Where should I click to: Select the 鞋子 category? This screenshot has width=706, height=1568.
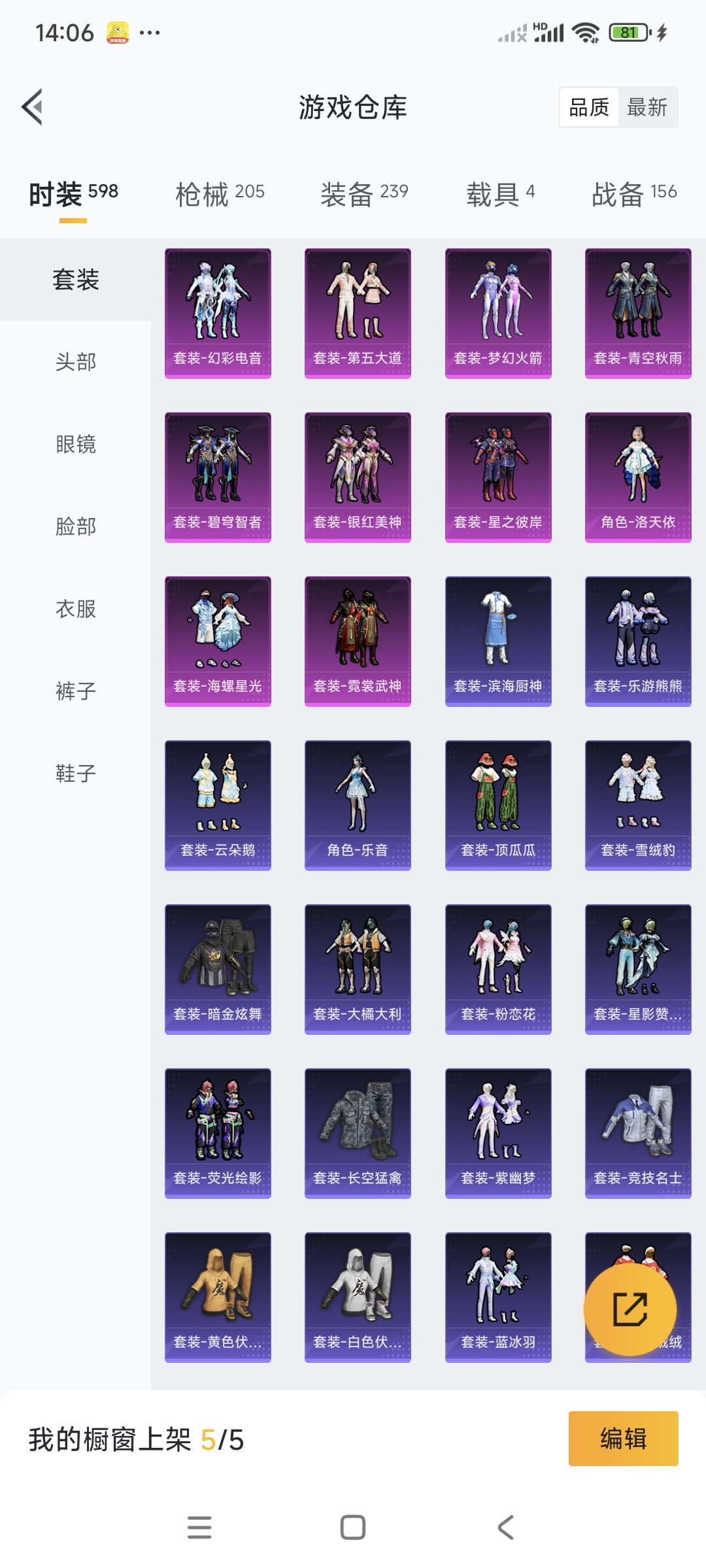tap(76, 774)
